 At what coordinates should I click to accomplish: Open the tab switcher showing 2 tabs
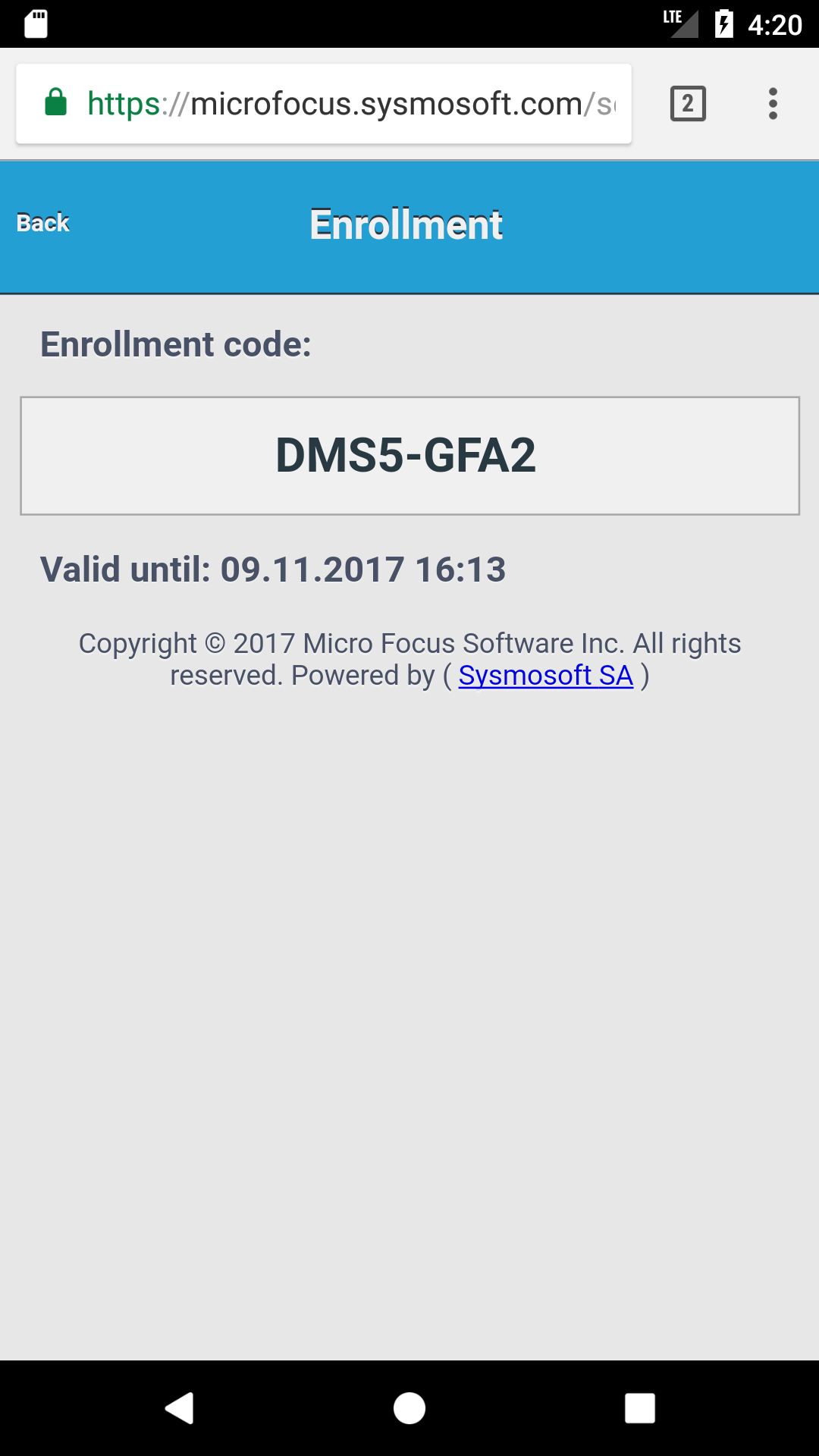(x=687, y=103)
